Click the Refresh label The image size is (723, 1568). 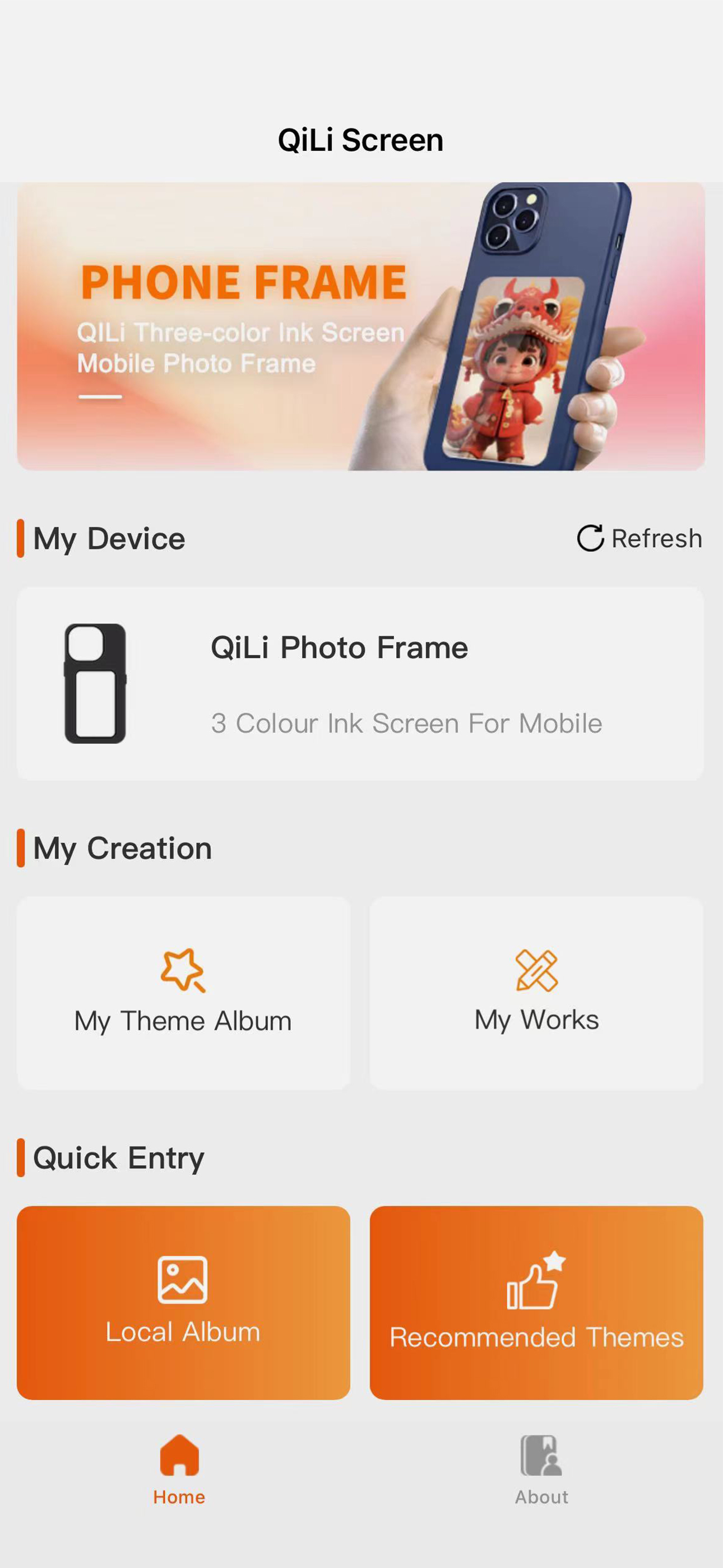pos(655,537)
